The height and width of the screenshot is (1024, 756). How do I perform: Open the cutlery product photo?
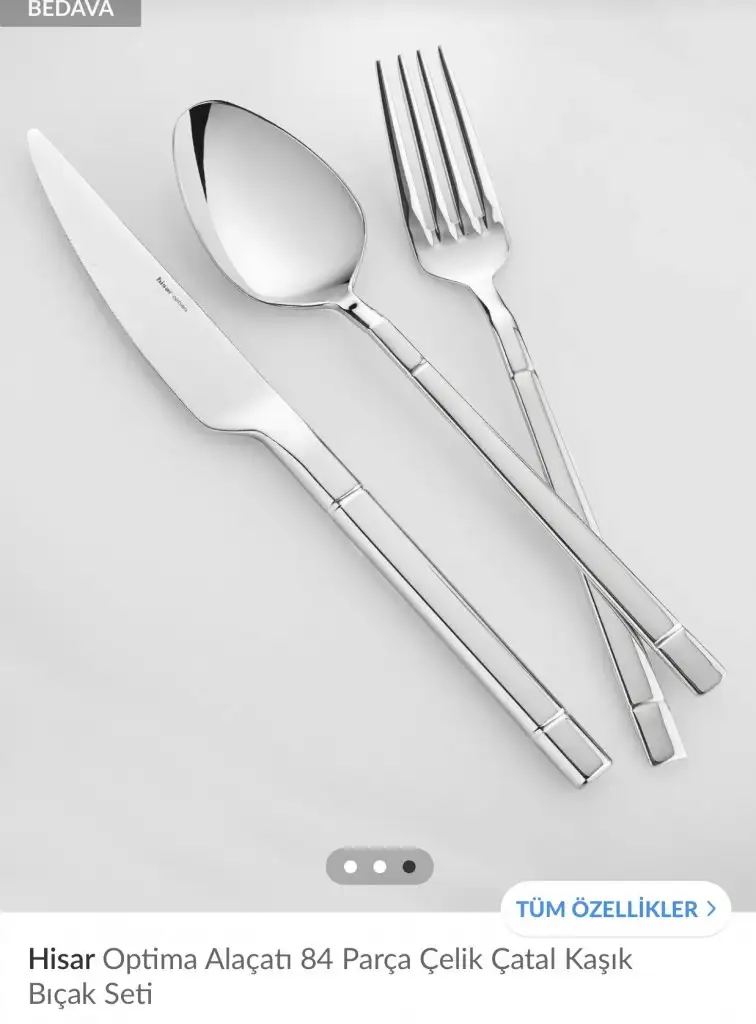(378, 430)
